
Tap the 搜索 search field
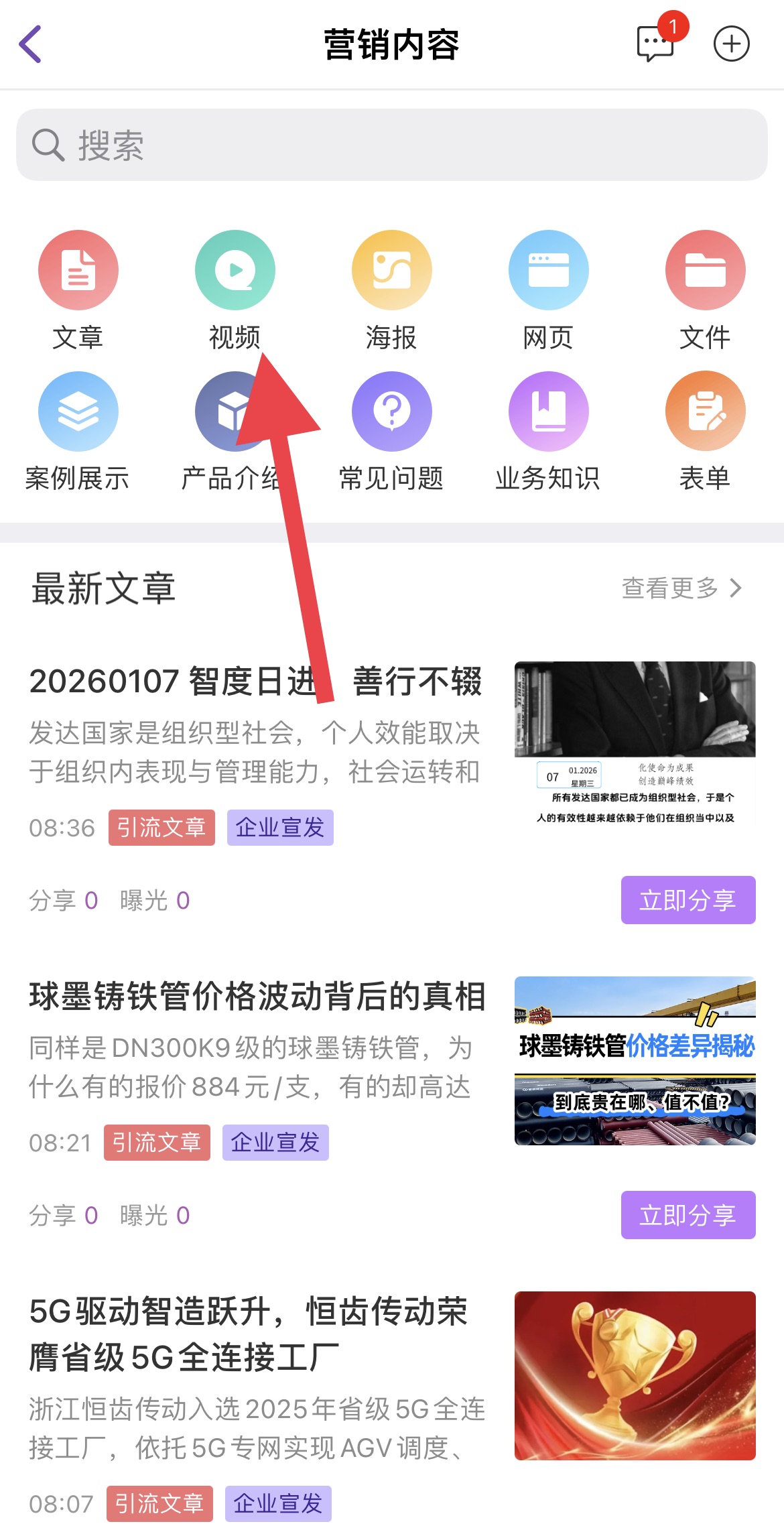click(x=392, y=145)
